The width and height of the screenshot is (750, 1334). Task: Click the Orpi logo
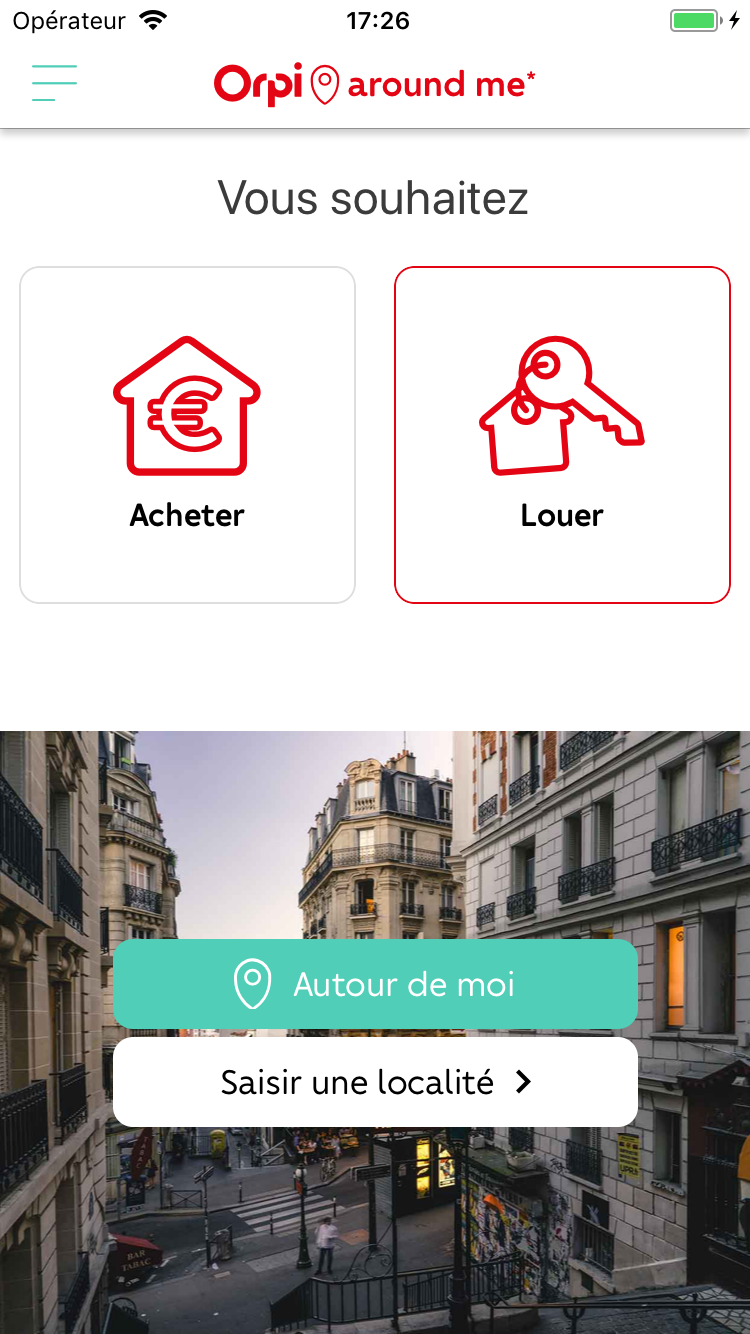tap(257, 84)
